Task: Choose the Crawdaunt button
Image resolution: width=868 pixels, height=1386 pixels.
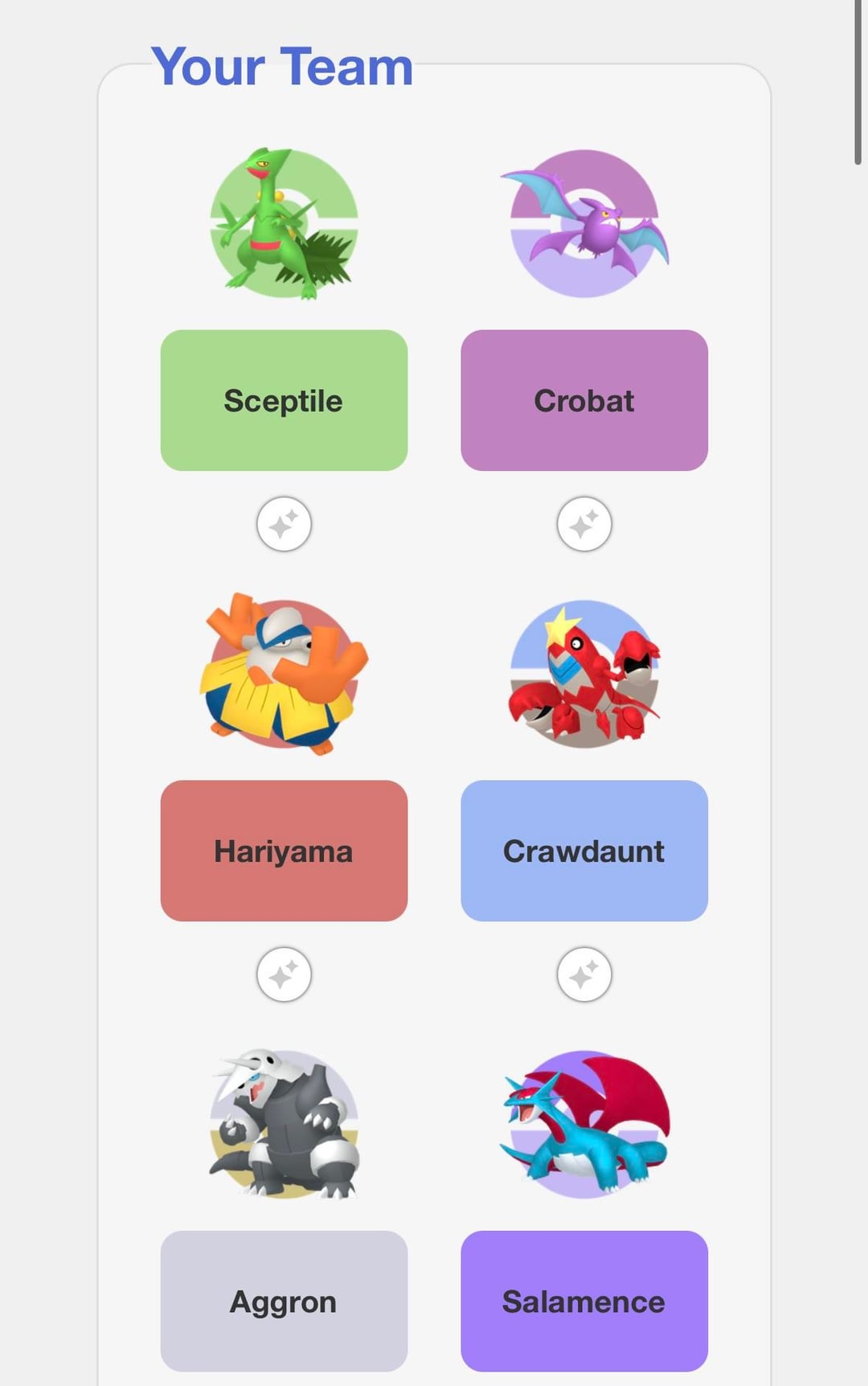Action: tap(584, 851)
